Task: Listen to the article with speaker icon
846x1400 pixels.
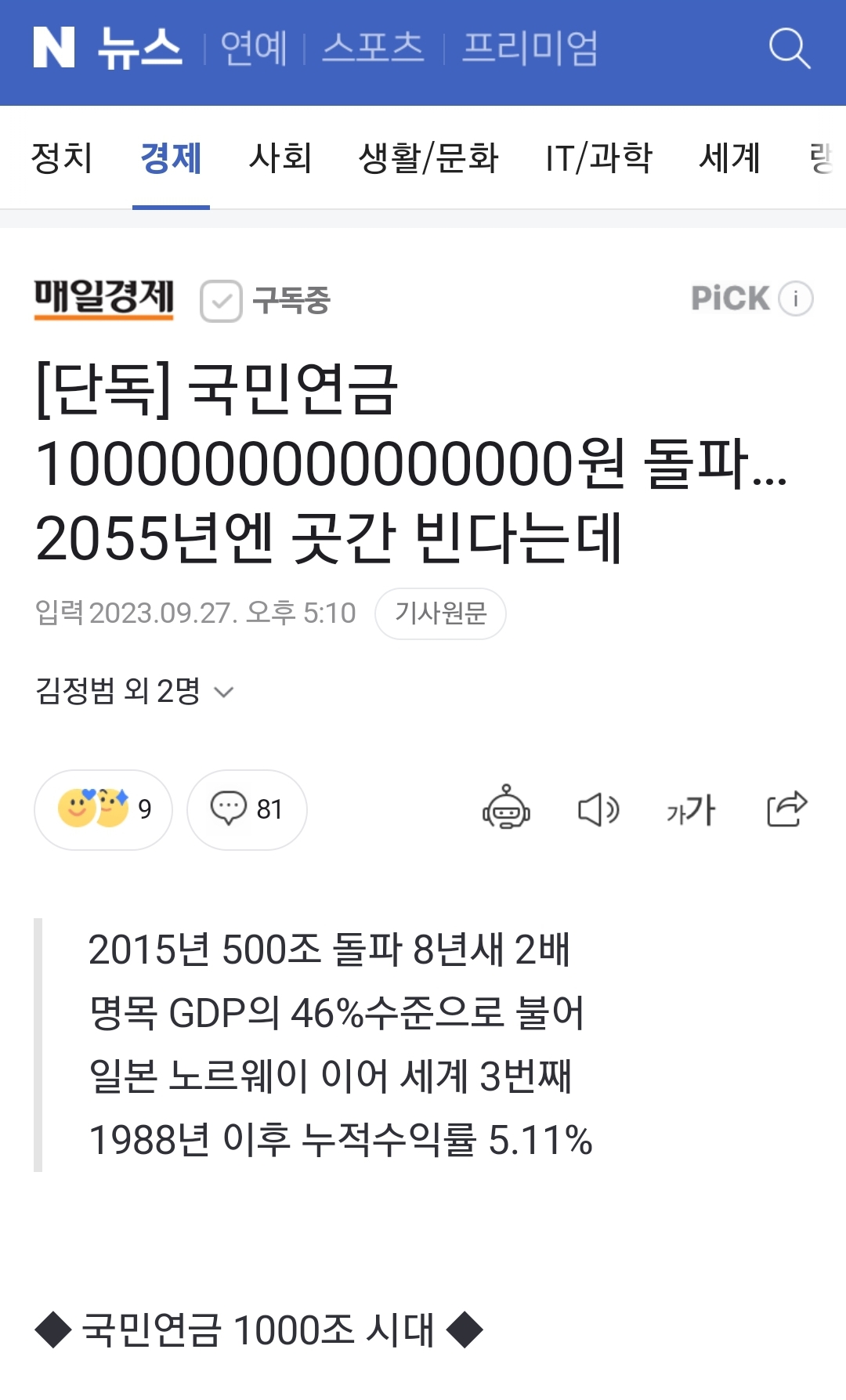Action: [x=598, y=809]
